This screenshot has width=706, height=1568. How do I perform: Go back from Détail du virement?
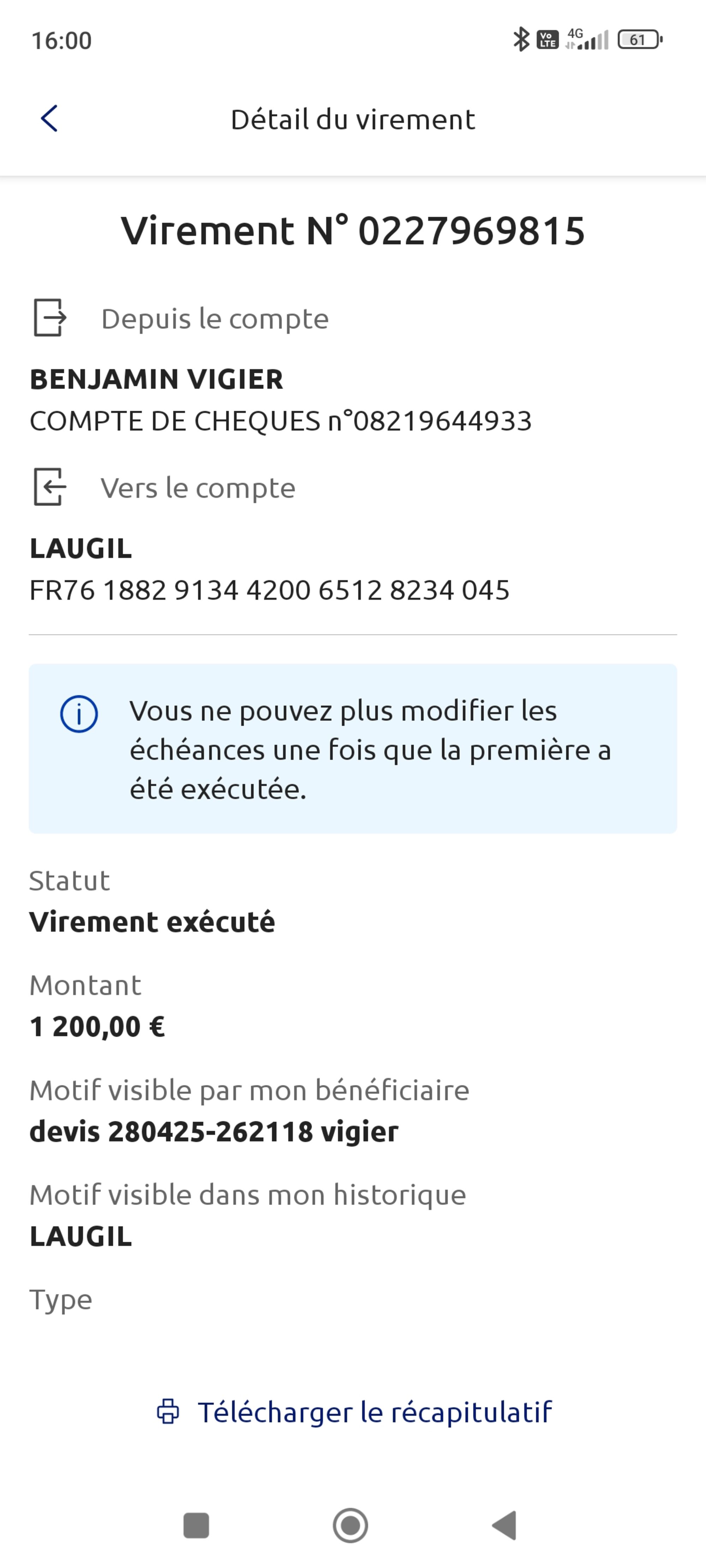(x=49, y=118)
